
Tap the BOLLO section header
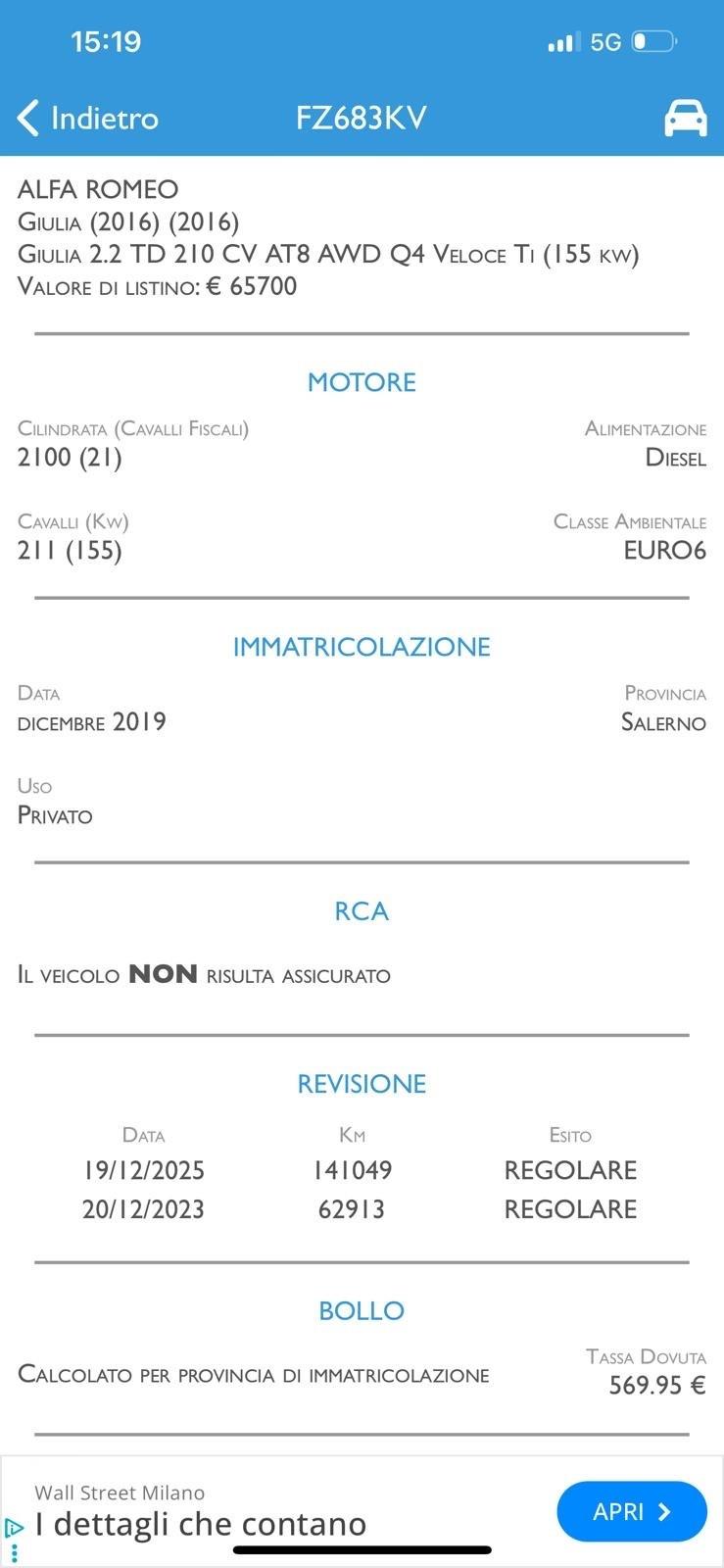362,1309
